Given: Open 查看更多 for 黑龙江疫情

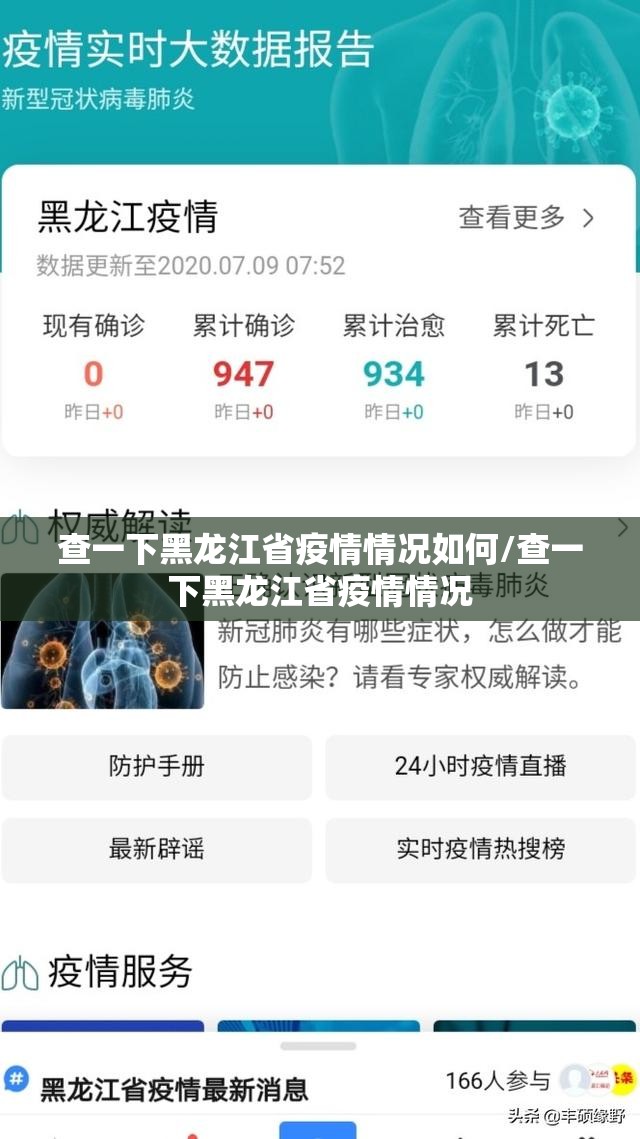Looking at the screenshot, I should (x=526, y=218).
